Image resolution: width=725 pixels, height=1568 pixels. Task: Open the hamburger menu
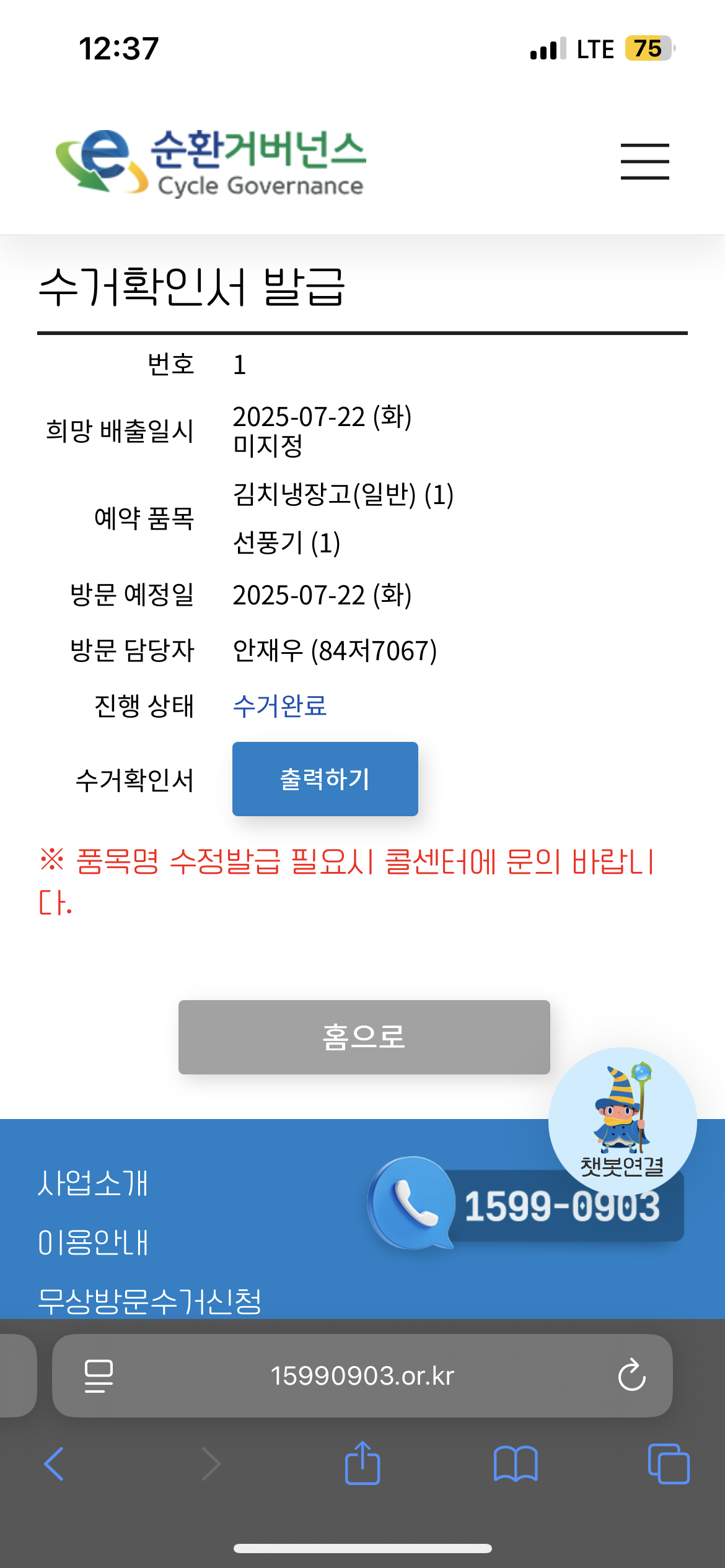(645, 162)
